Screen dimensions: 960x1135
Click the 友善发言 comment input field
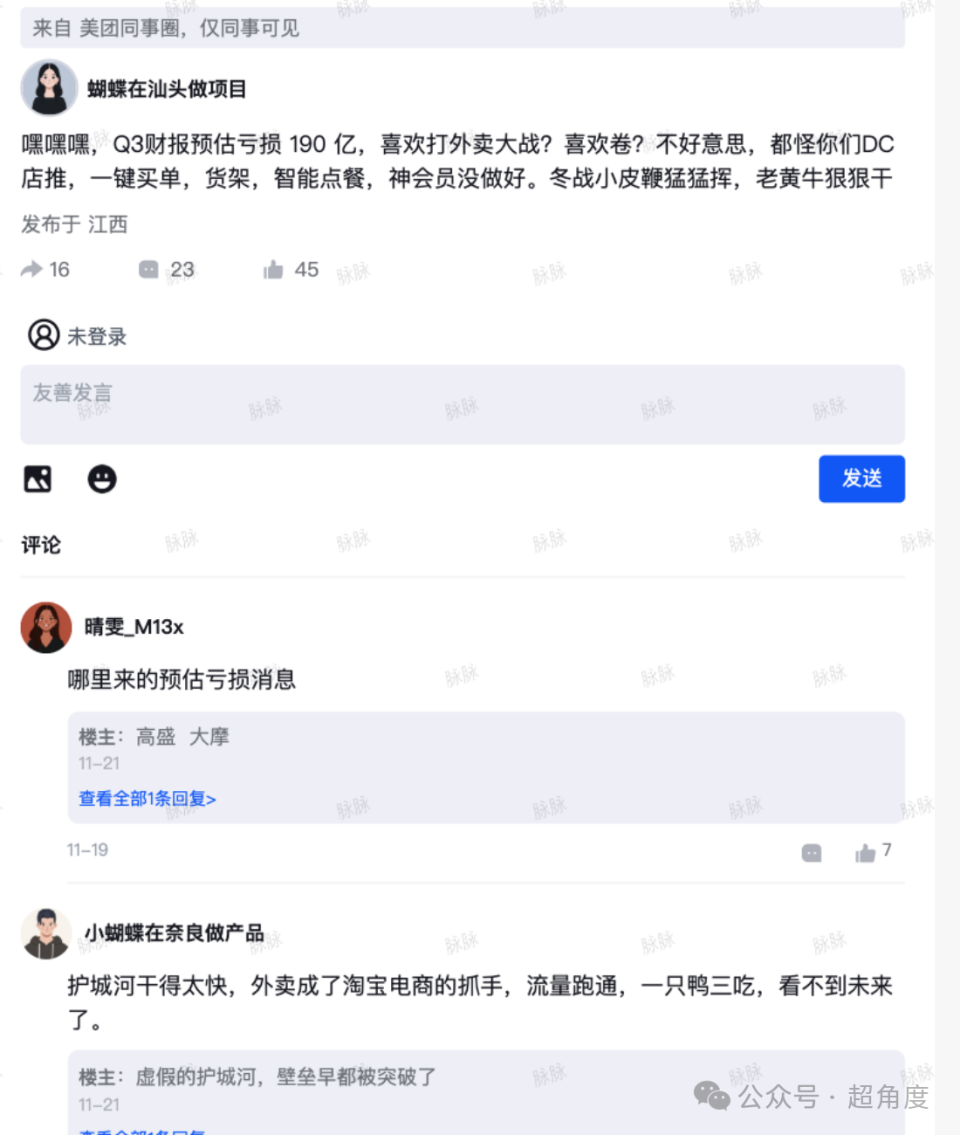463,404
